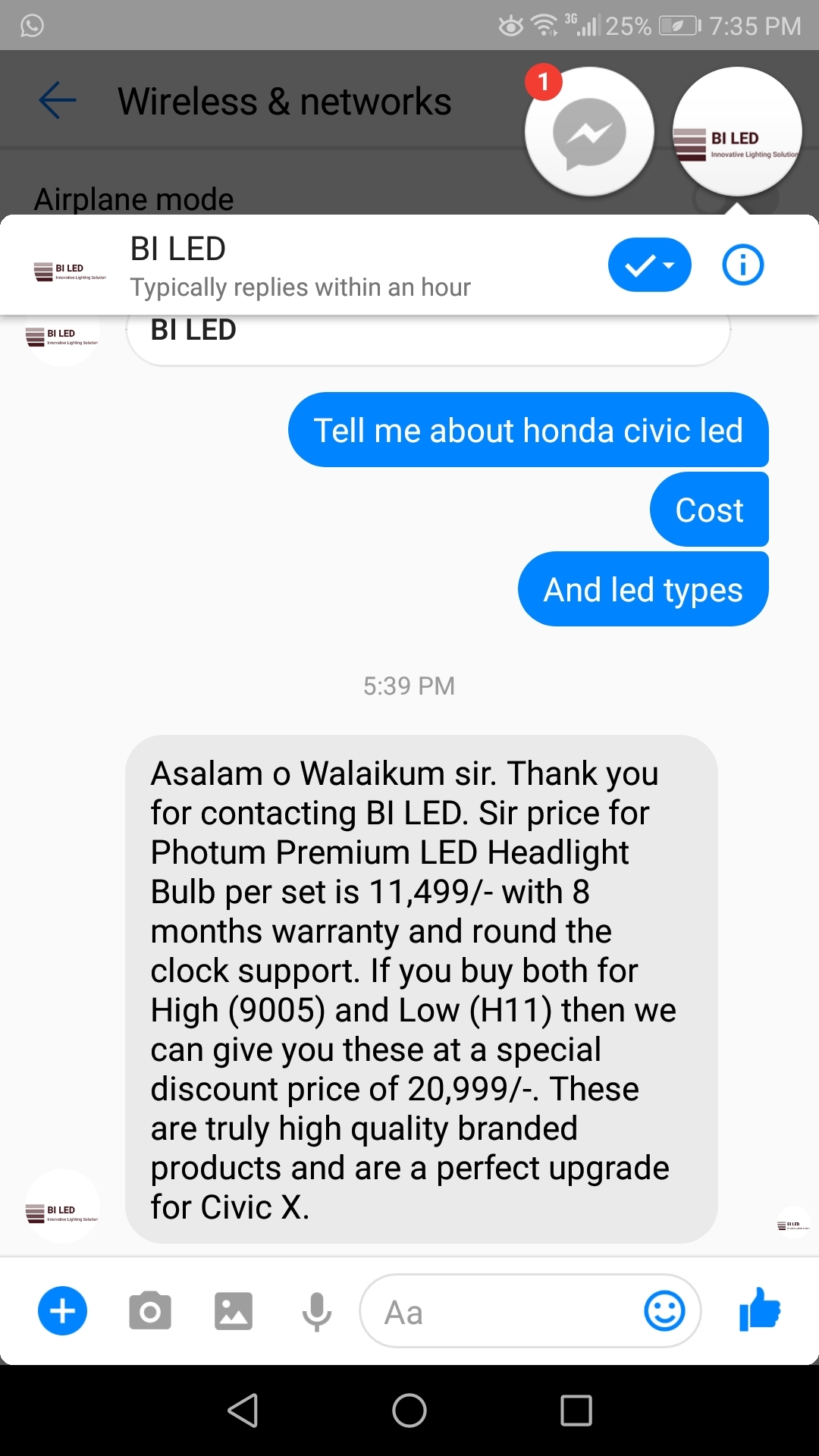Tap the system home button
819x1456 pixels.
coord(409,1410)
